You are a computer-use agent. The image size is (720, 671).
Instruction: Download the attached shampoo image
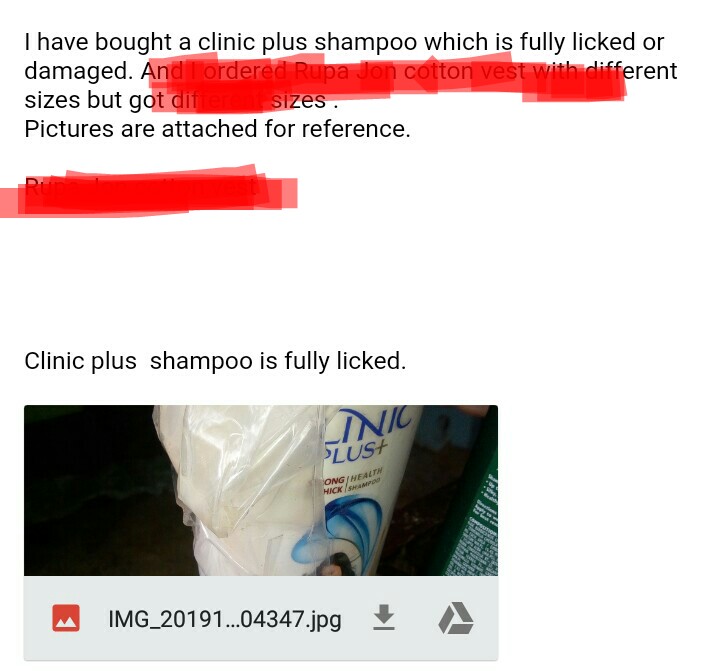click(383, 619)
